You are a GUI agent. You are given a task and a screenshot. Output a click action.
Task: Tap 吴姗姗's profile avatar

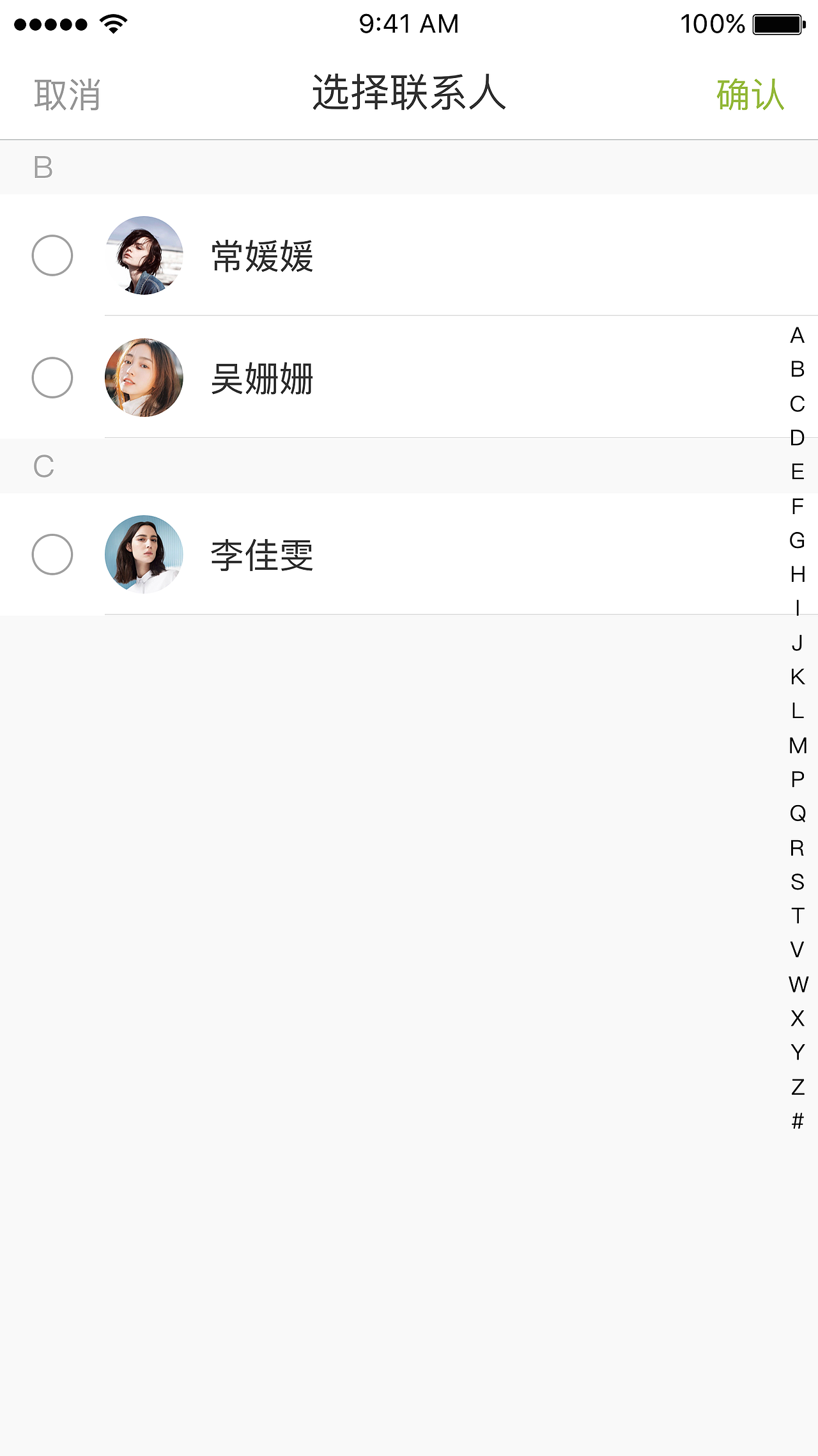pos(144,377)
